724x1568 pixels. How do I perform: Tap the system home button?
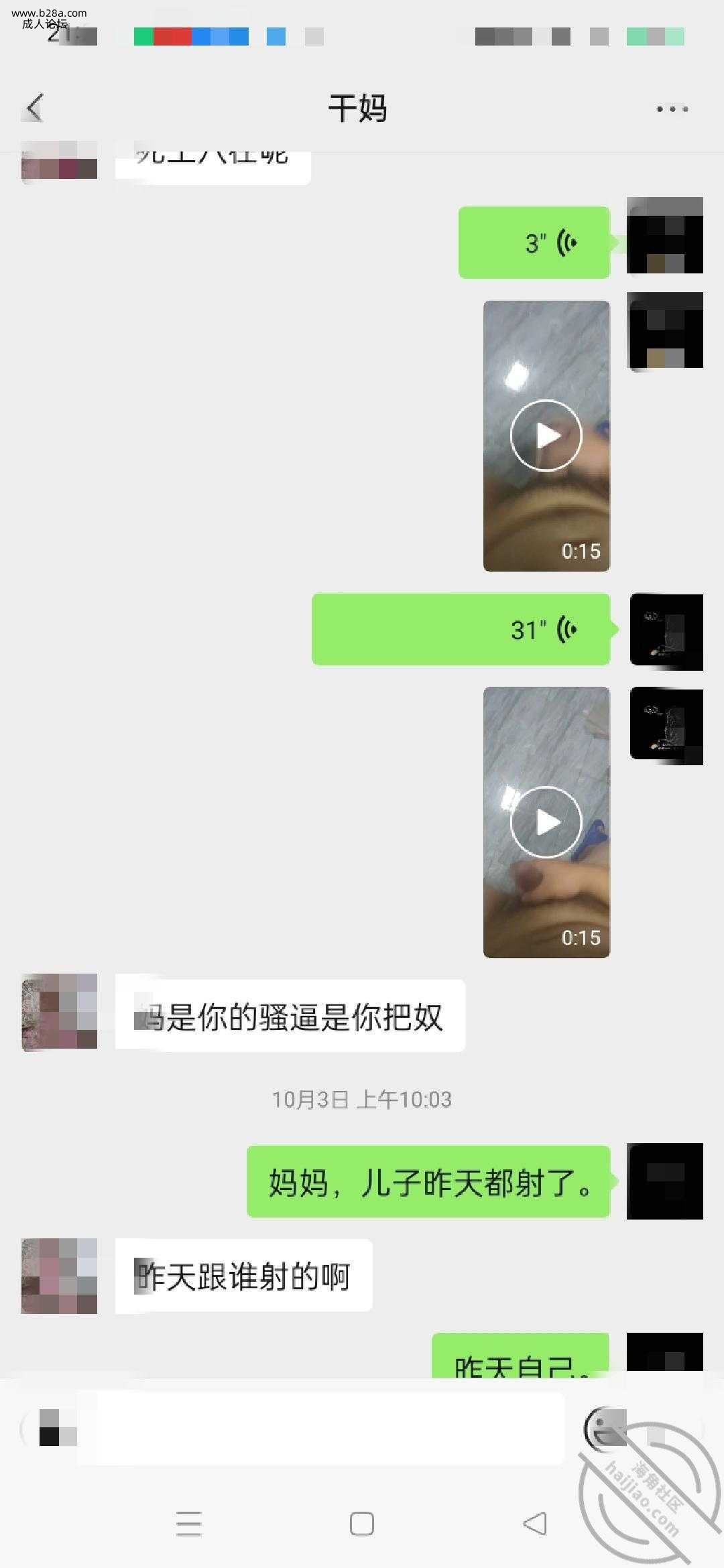[362, 1523]
